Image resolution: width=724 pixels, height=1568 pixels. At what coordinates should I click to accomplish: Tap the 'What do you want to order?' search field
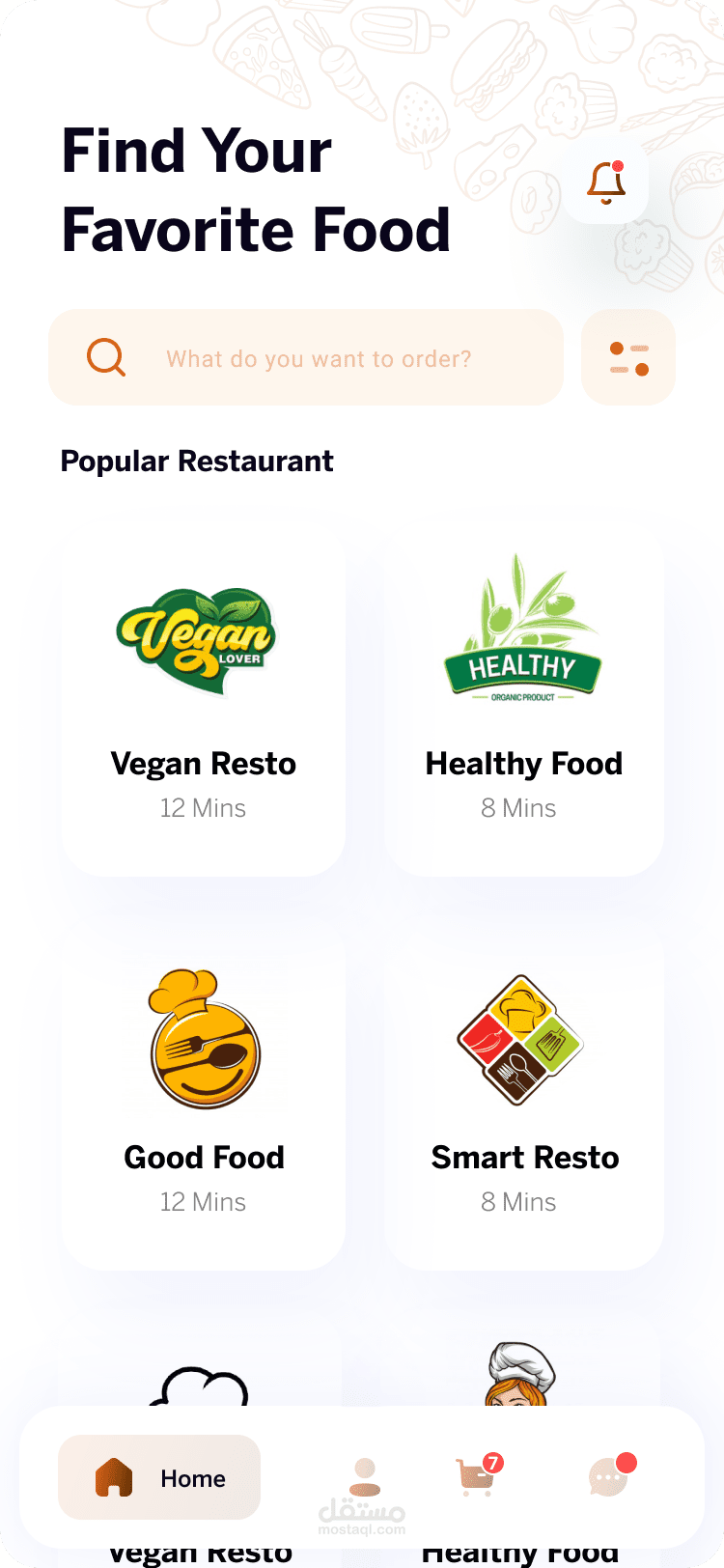319,358
